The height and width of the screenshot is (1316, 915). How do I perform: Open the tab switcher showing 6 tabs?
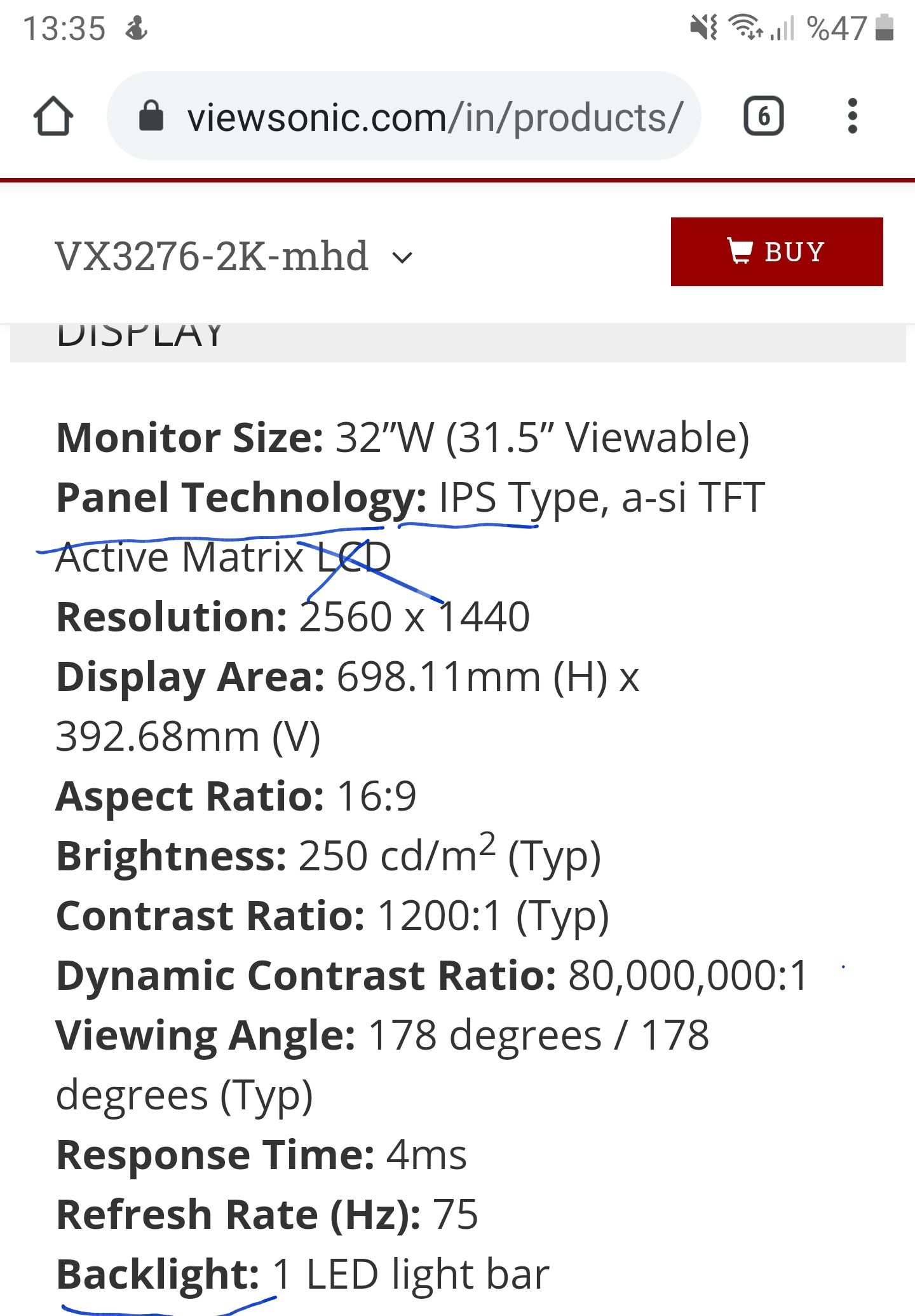pyautogui.click(x=763, y=116)
